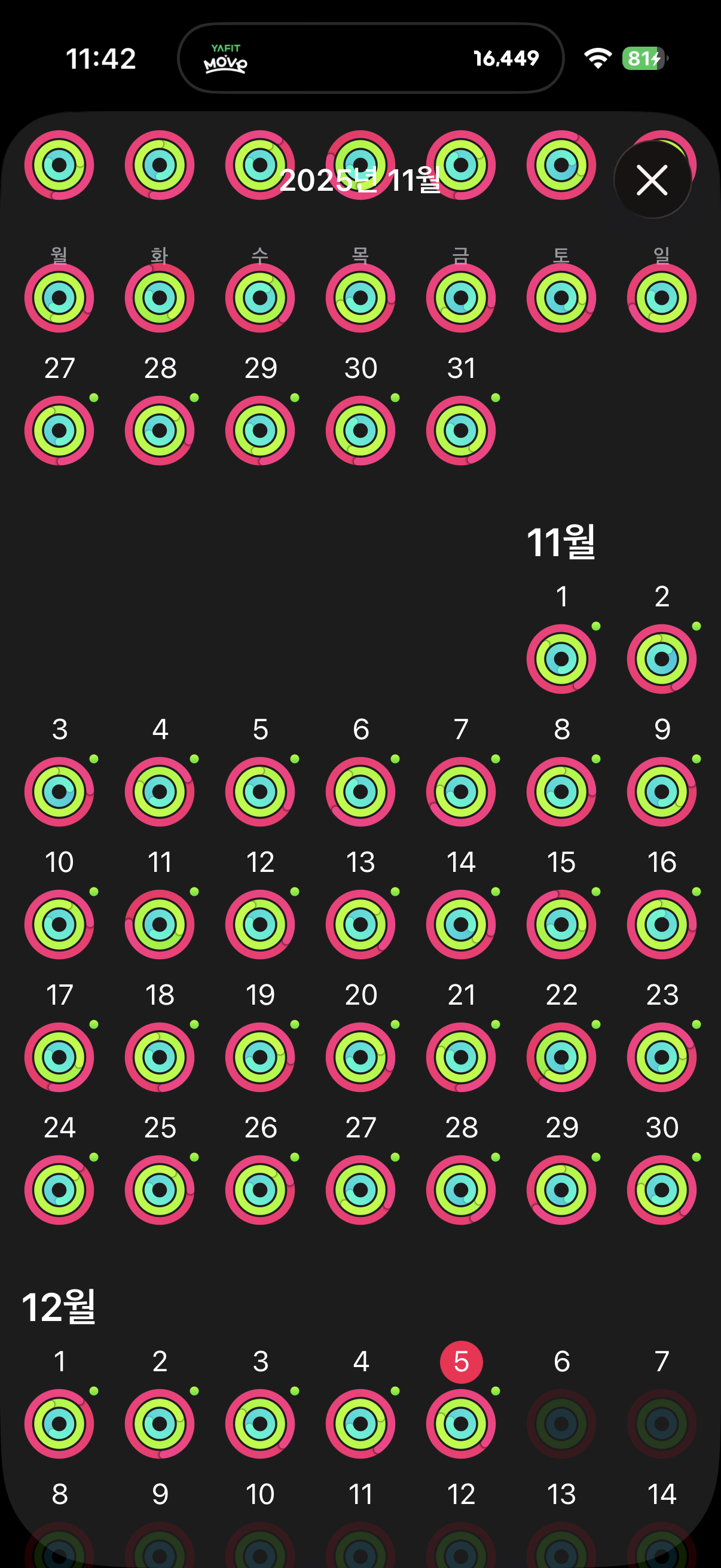
Task: Open today's rings for December 5
Action: tap(460, 1423)
